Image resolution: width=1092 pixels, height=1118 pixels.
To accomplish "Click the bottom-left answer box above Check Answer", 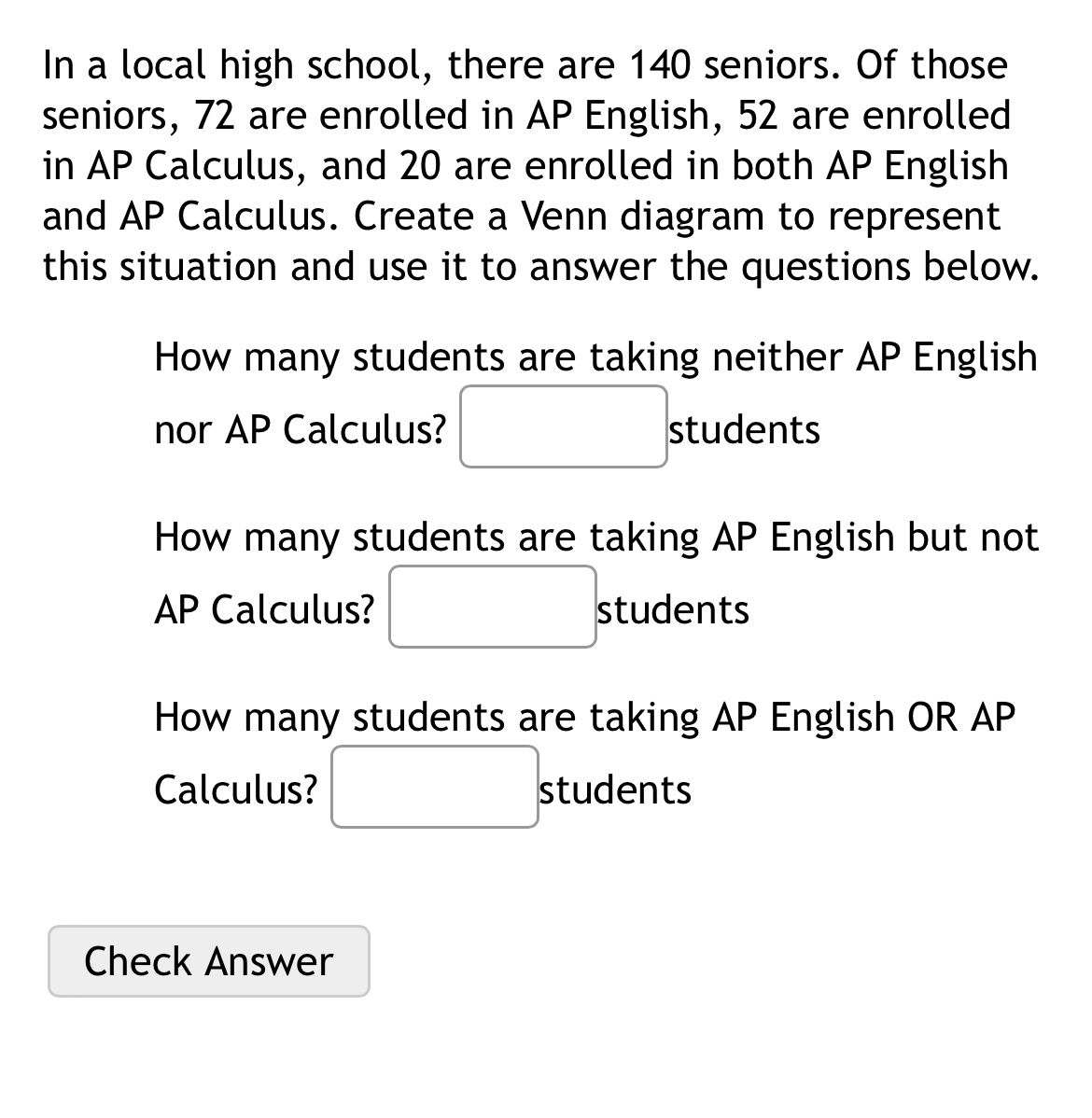I will 434,787.
